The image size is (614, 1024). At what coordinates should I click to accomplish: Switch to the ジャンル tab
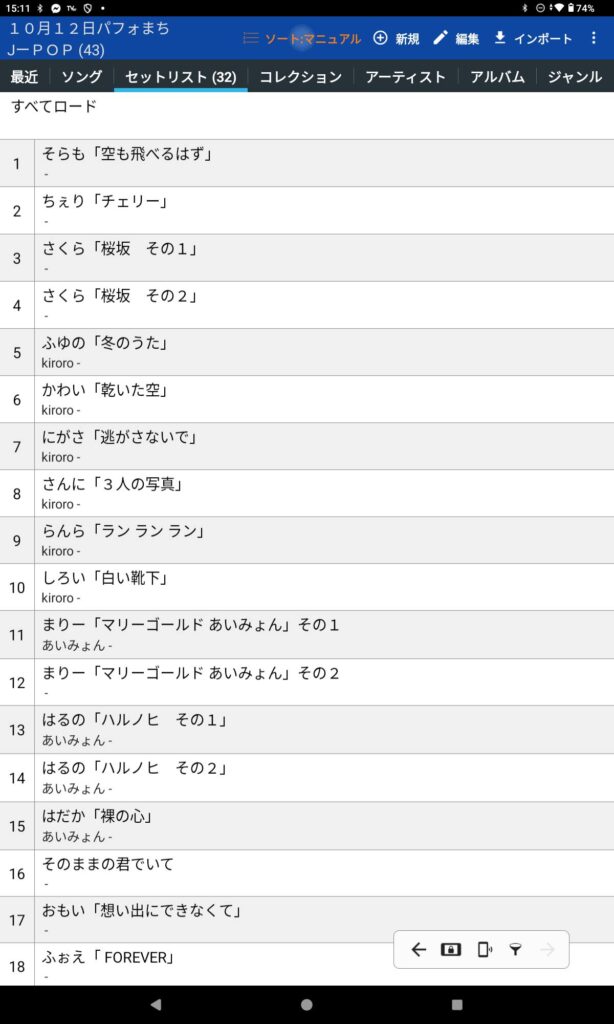[575, 77]
